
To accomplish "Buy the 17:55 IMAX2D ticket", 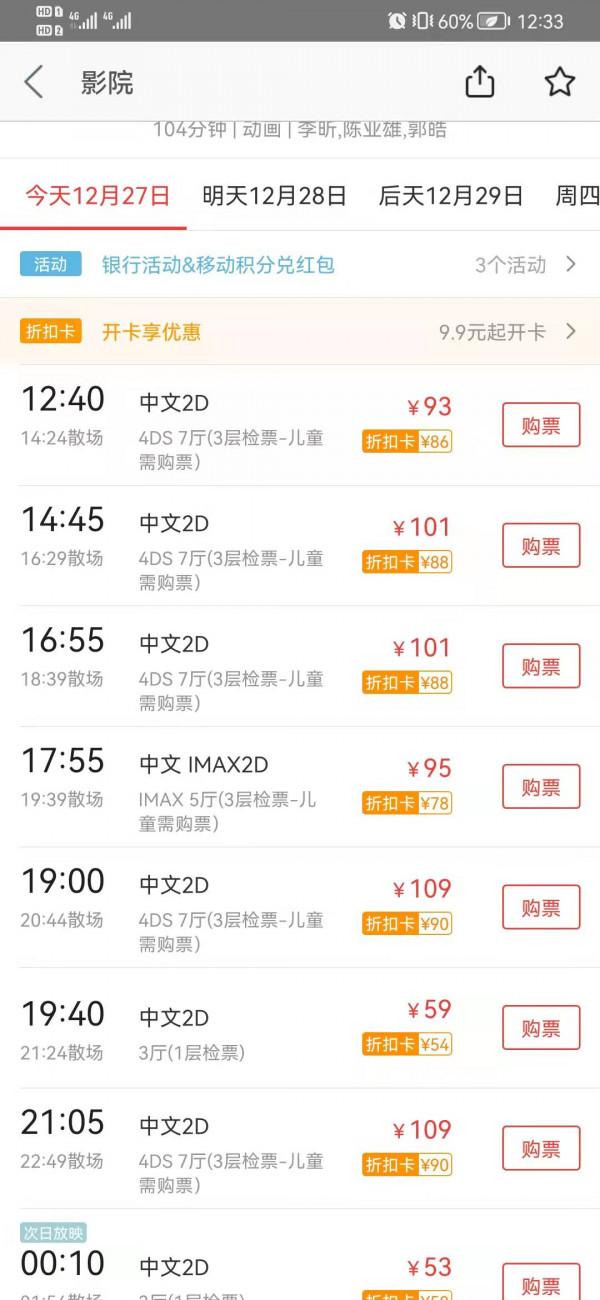I will (x=540, y=787).
